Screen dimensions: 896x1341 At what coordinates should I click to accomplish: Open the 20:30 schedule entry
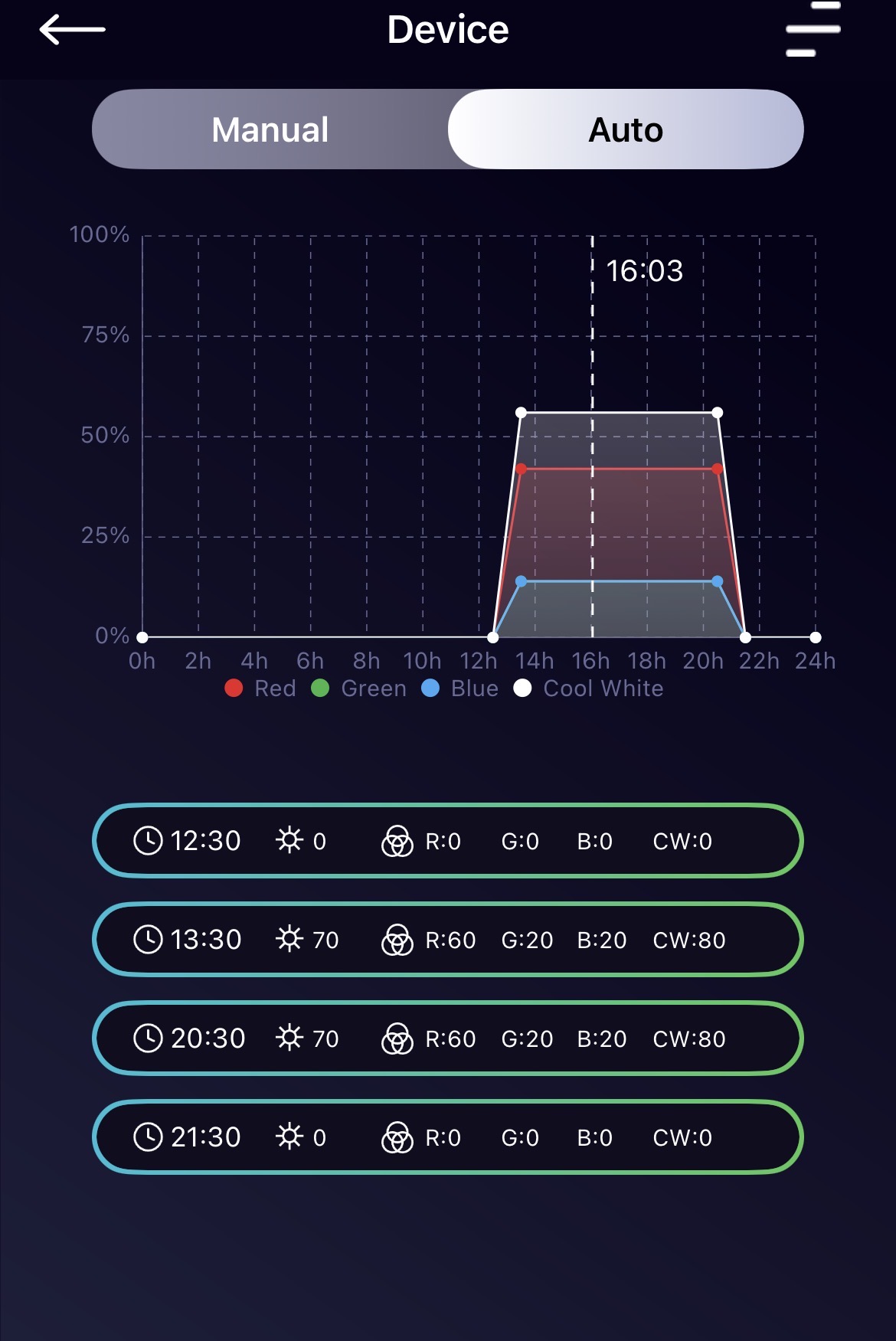[448, 1038]
